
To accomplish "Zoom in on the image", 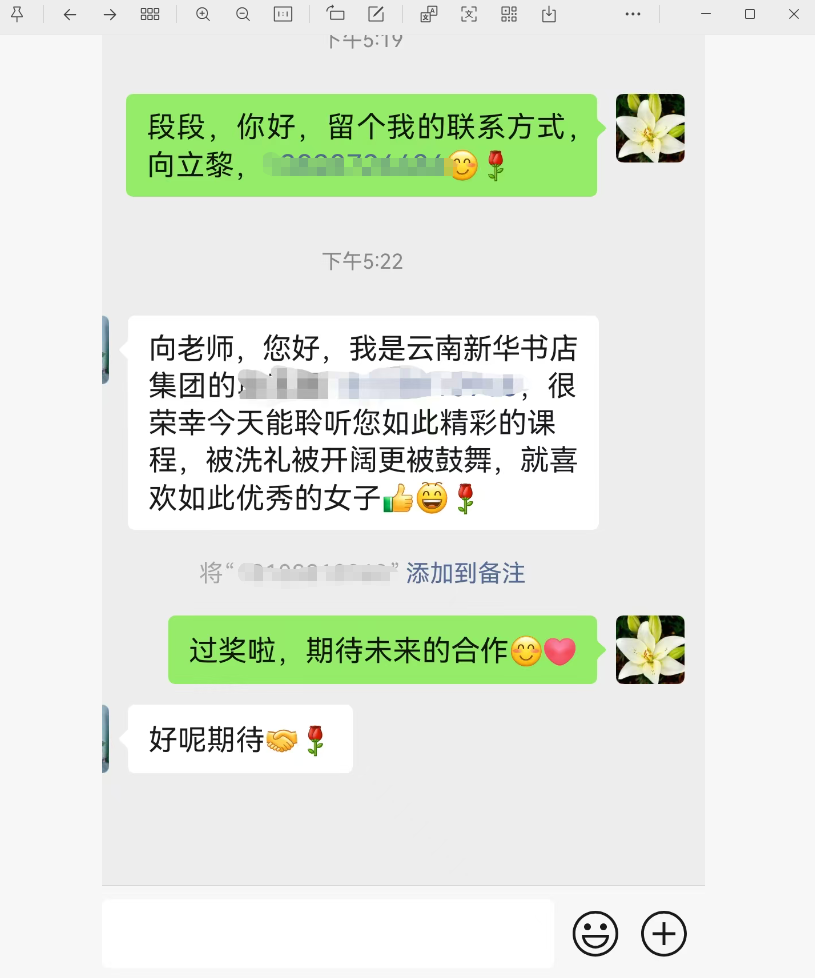I will pos(203,14).
